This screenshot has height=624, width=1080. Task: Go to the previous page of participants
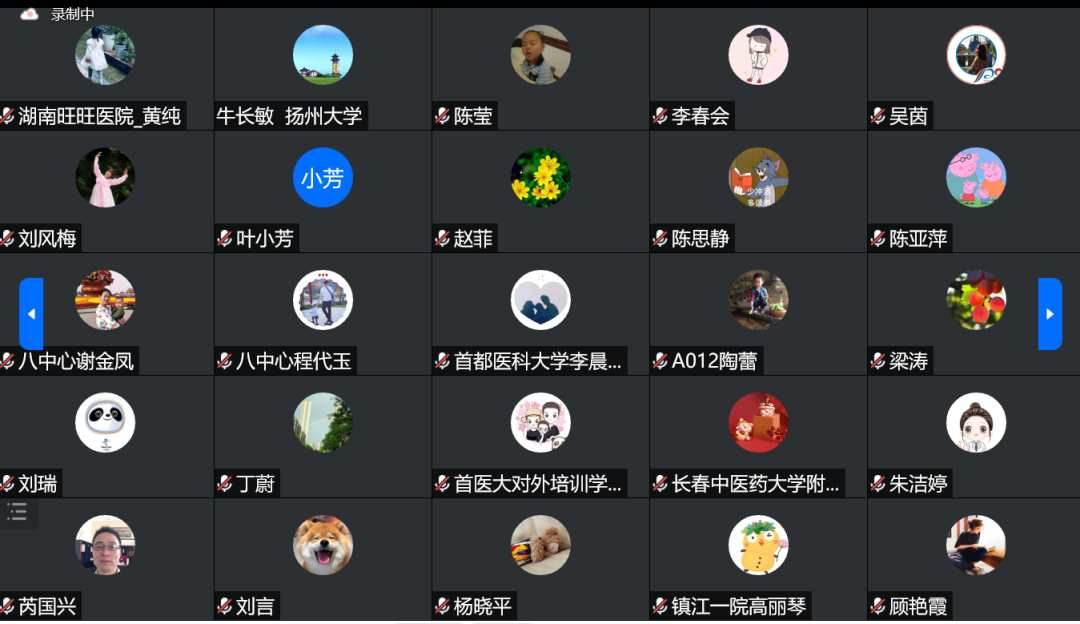31,314
